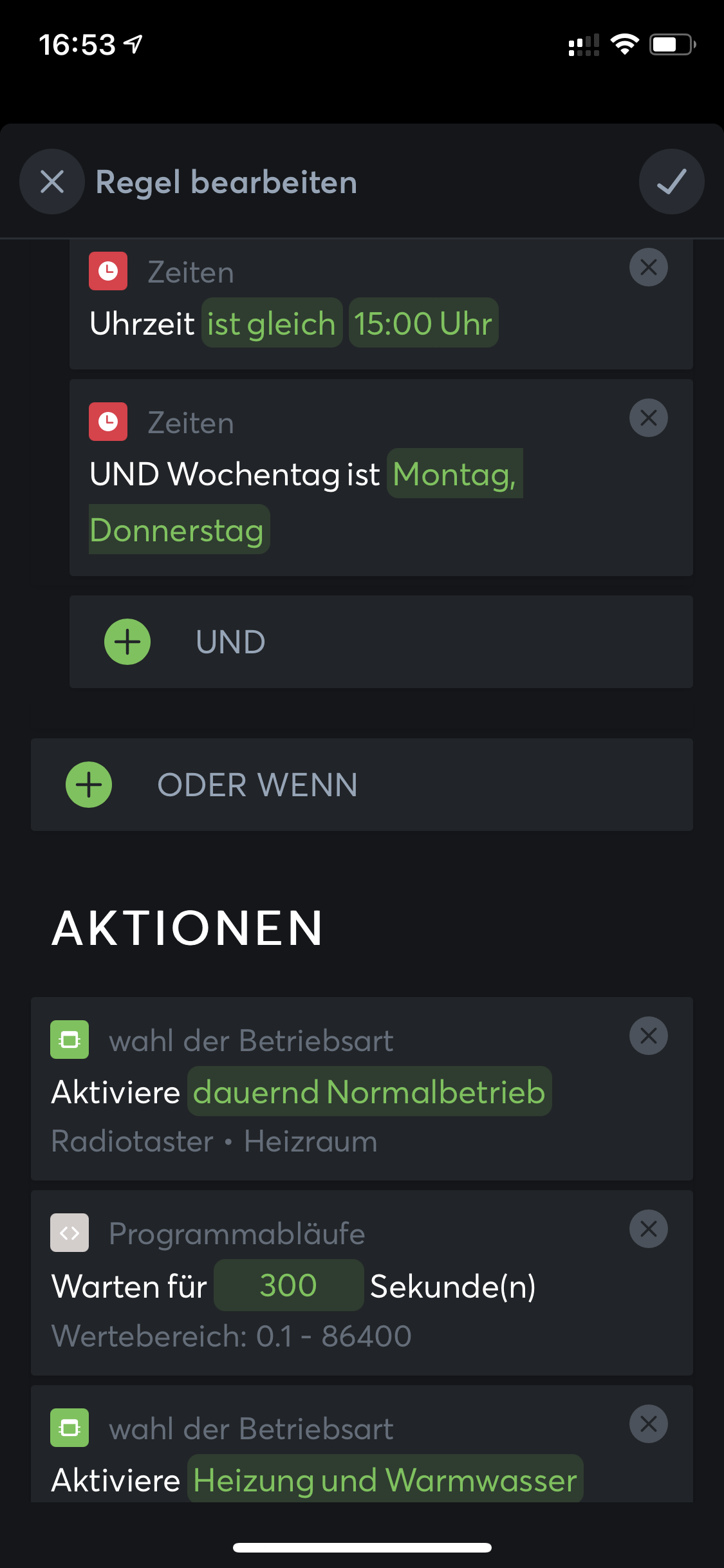Delete the Programmabläufe wait action

[648, 1229]
